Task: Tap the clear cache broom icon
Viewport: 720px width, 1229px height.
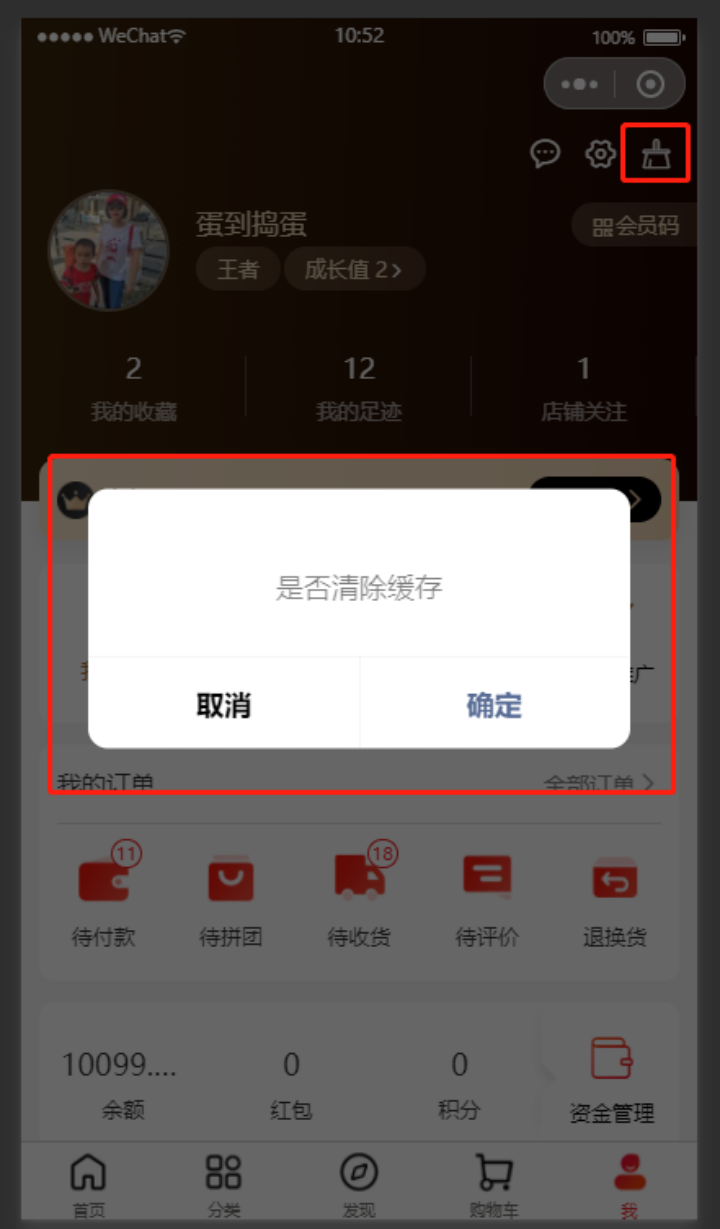Action: [x=656, y=154]
